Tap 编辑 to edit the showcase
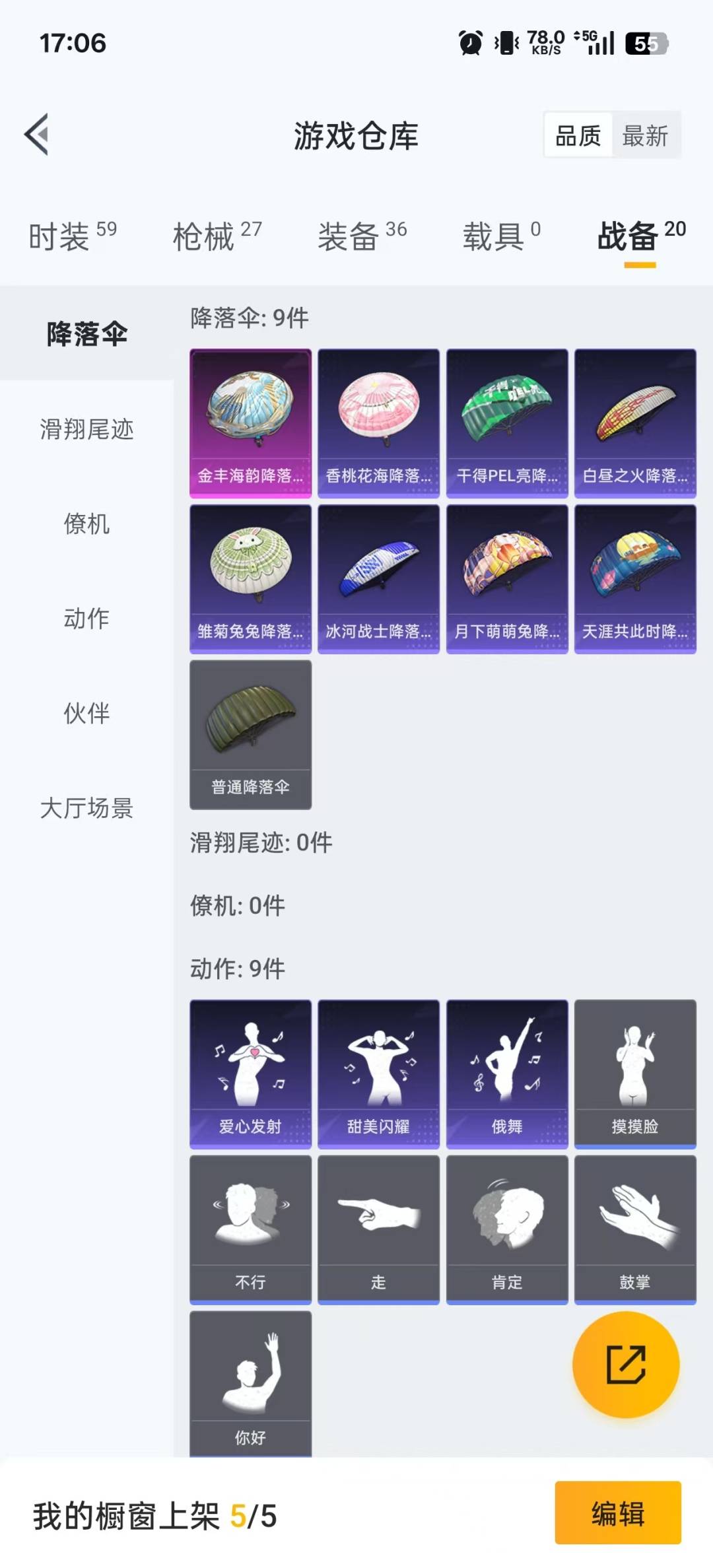The height and width of the screenshot is (1568, 713). click(617, 1513)
